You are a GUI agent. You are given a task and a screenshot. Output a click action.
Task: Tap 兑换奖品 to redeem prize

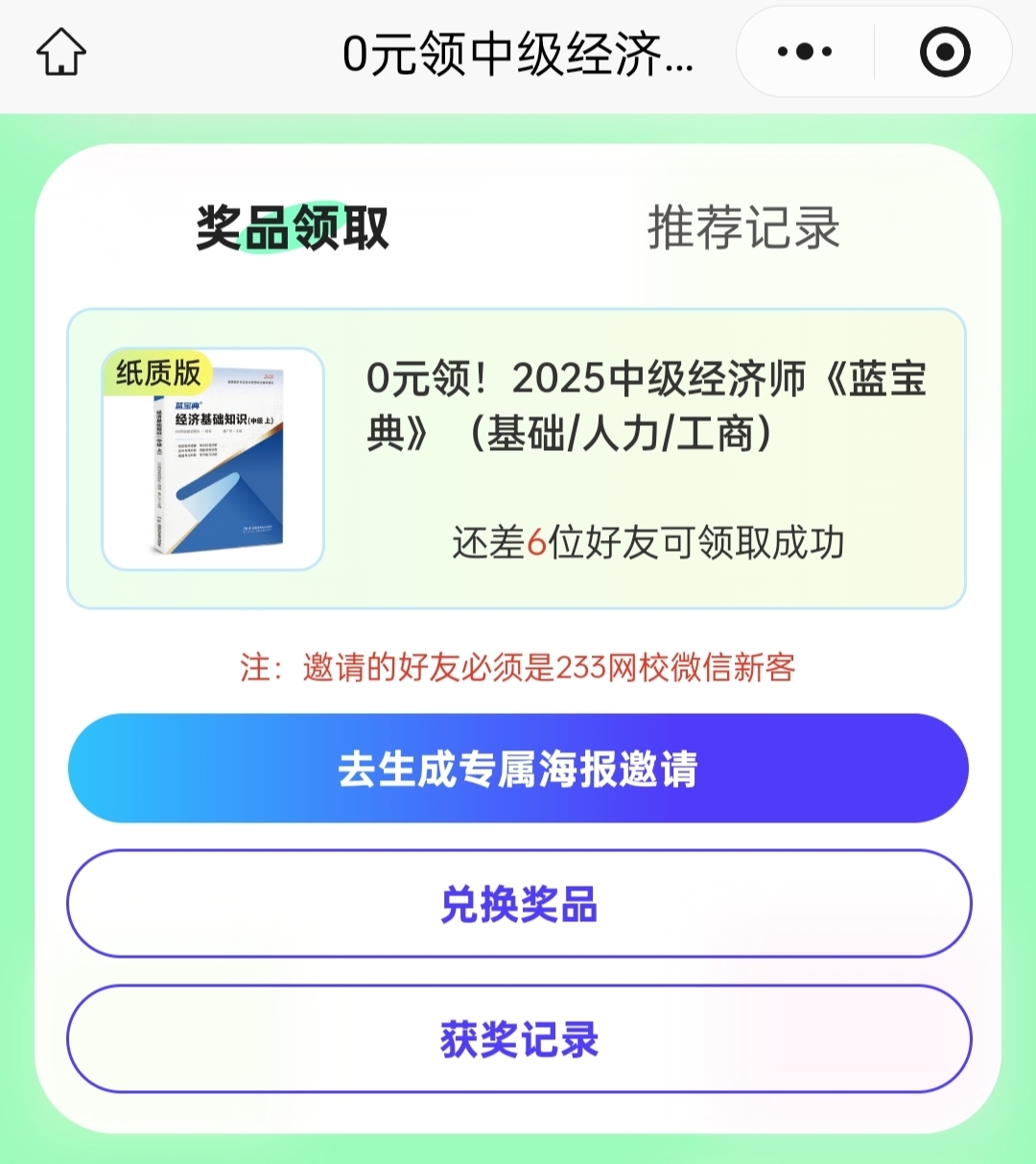point(518,904)
